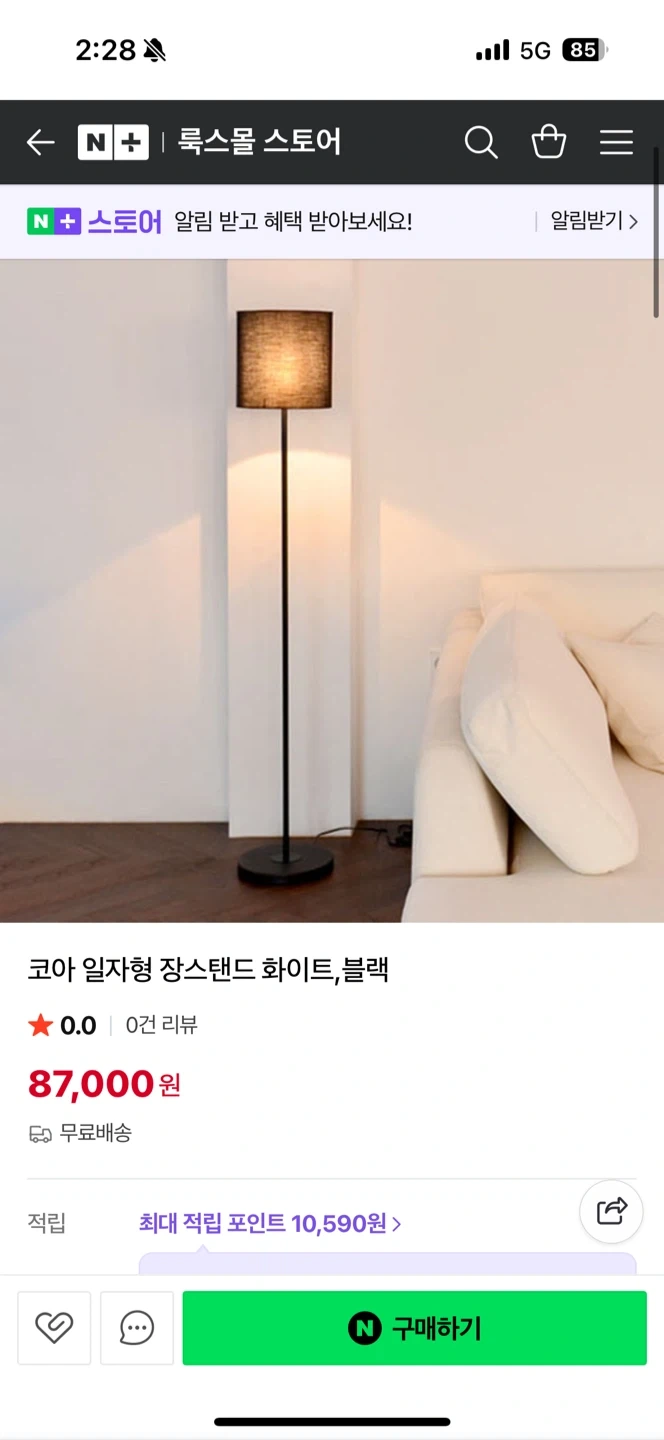664x1440 pixels.
Task: Open the 0건 리뷰 reviews link
Action: (x=161, y=1025)
